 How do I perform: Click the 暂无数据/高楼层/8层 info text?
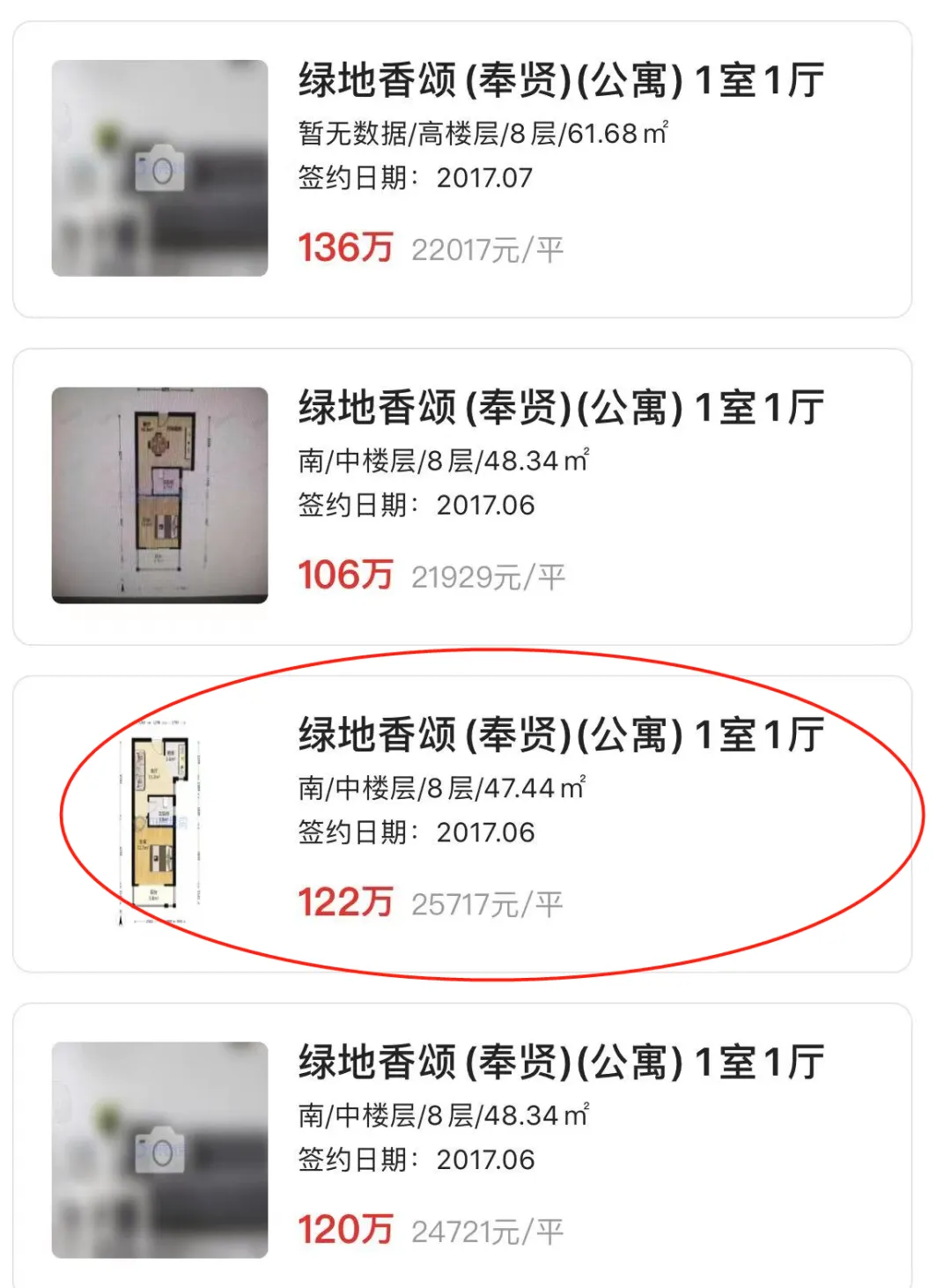pos(481,130)
